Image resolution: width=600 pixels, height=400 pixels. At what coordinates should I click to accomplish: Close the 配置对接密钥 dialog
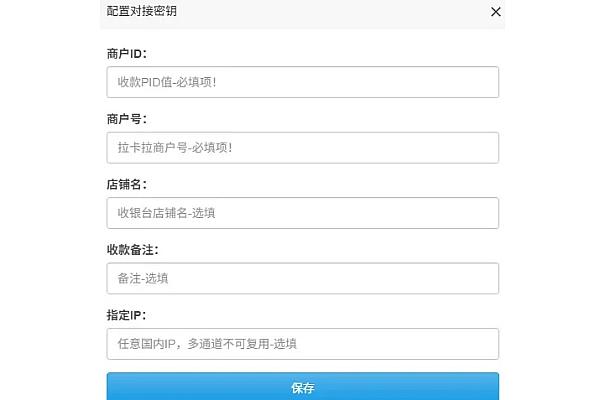click(x=496, y=12)
